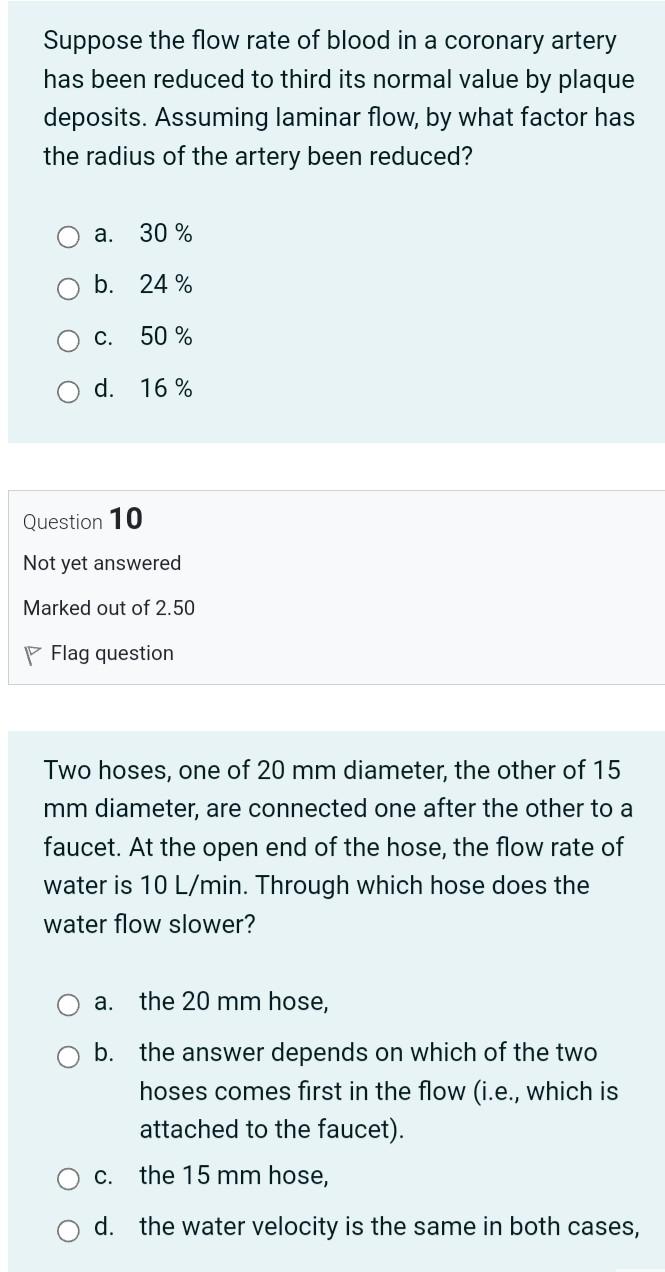The image size is (665, 1272).
Task: Mark 16 % as the answer
Action: [68, 391]
